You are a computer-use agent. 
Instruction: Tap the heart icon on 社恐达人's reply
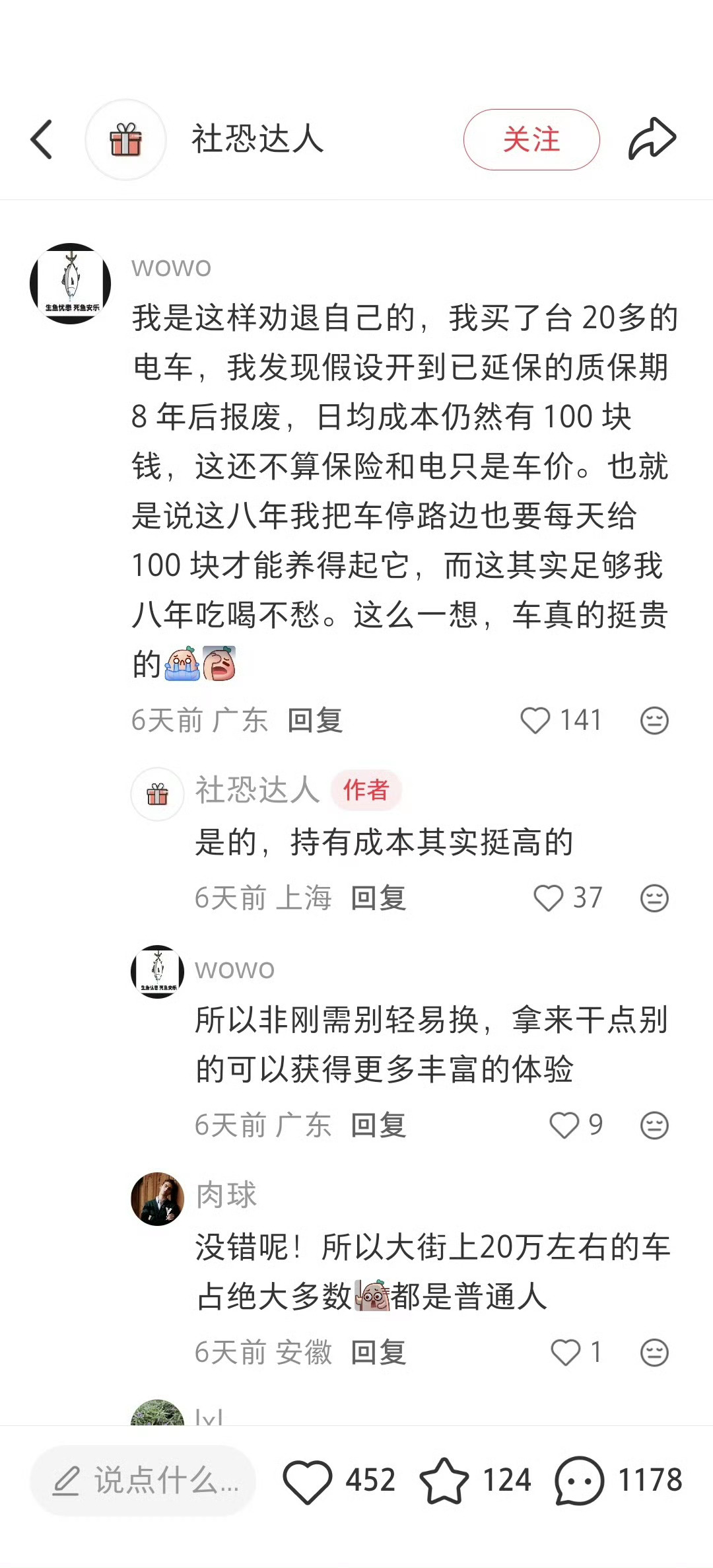click(549, 898)
